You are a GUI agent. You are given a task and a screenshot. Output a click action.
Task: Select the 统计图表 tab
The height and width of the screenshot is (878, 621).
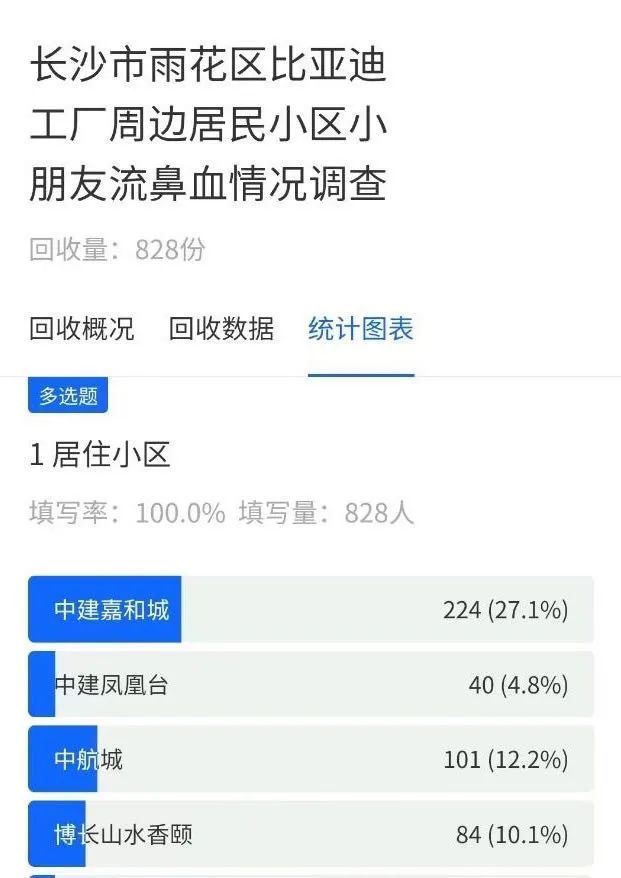[360, 329]
